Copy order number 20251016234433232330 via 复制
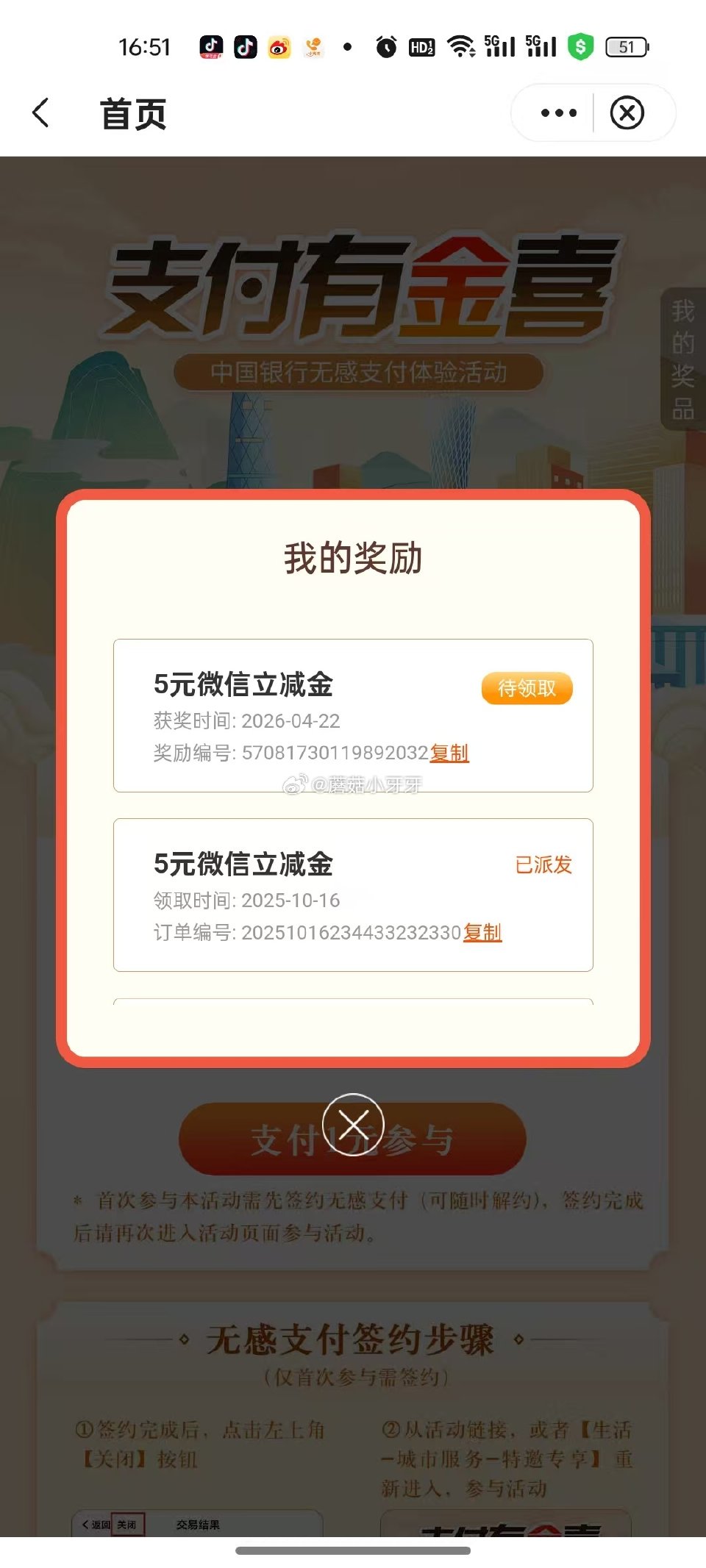This screenshot has width=706, height=1568. [481, 931]
